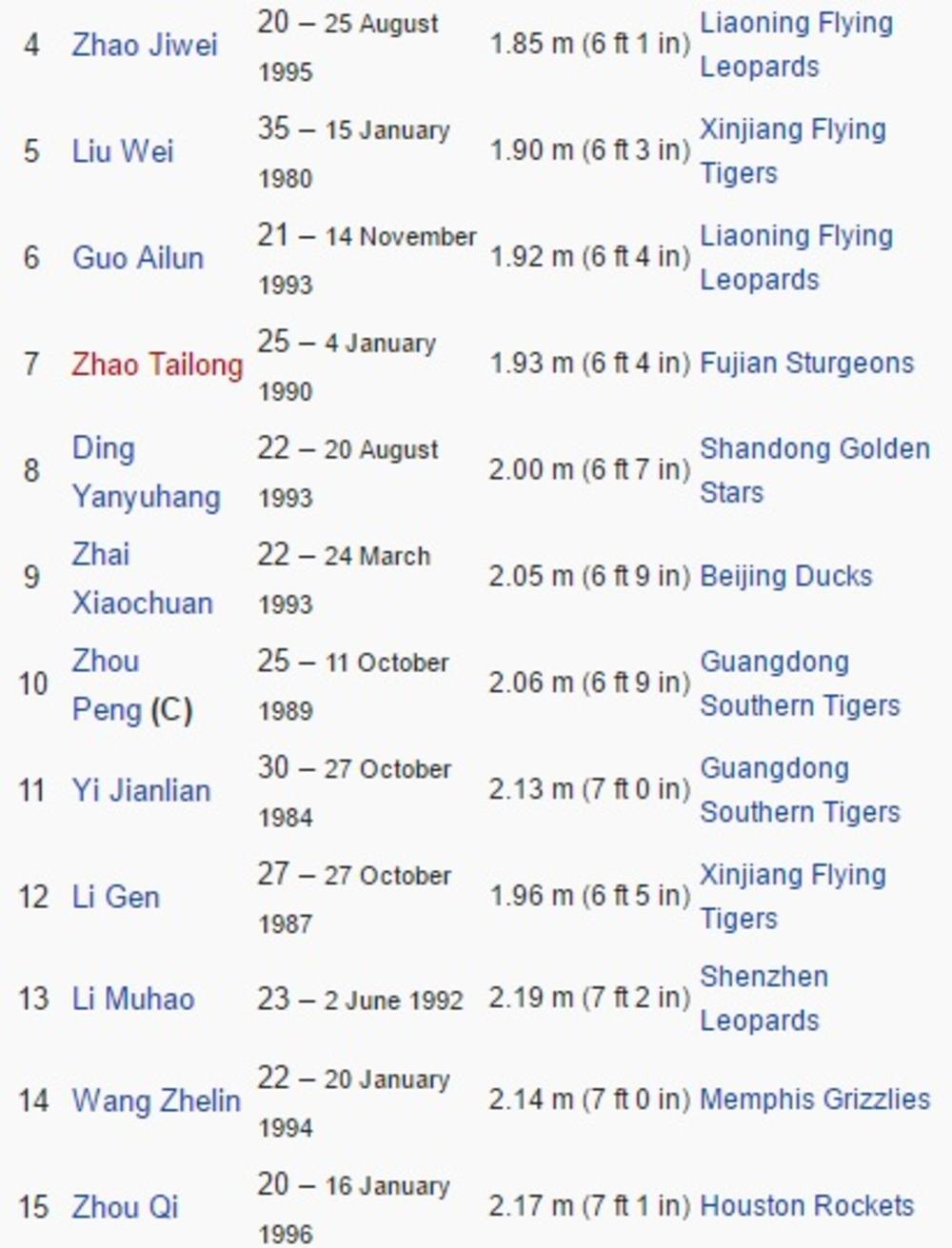The height and width of the screenshot is (1248, 952).
Task: Open the Fujian Sturgeons club link
Action: point(806,363)
